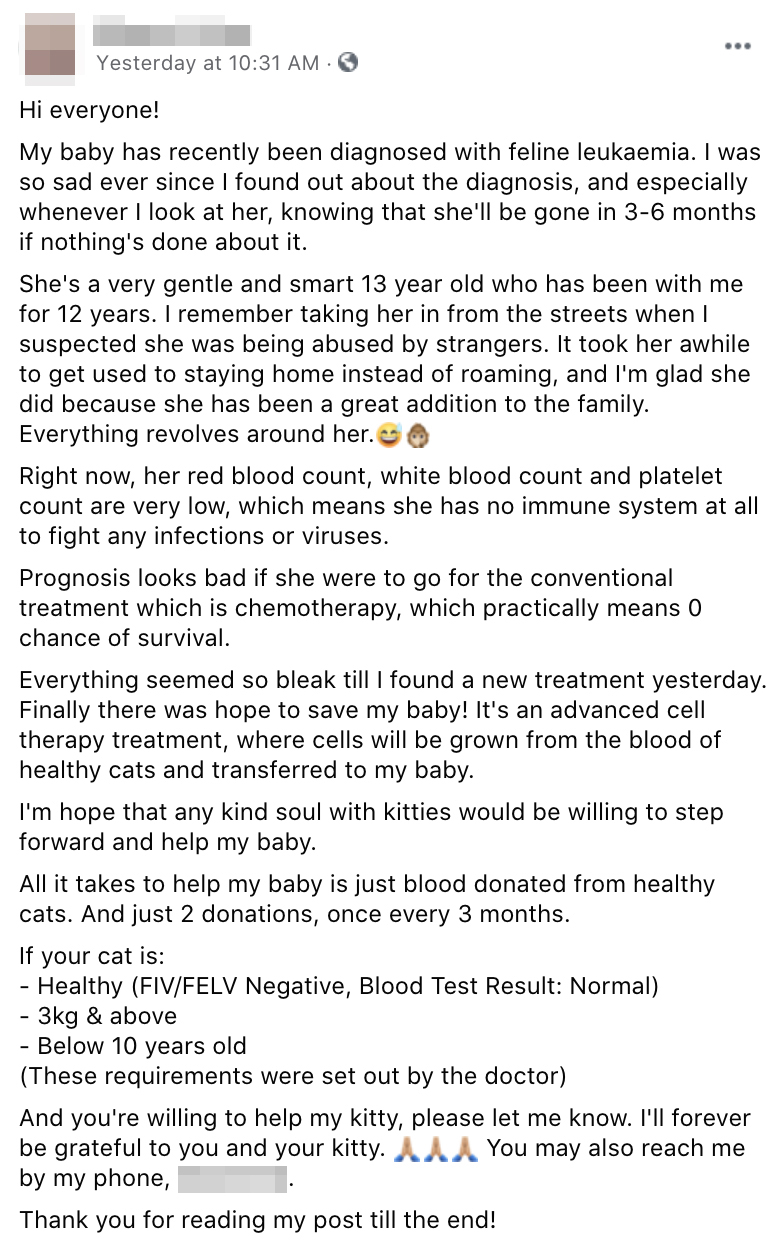Screen dimensions: 784x1244
Task: Open the post's three-dot options menu
Action: click(738, 46)
